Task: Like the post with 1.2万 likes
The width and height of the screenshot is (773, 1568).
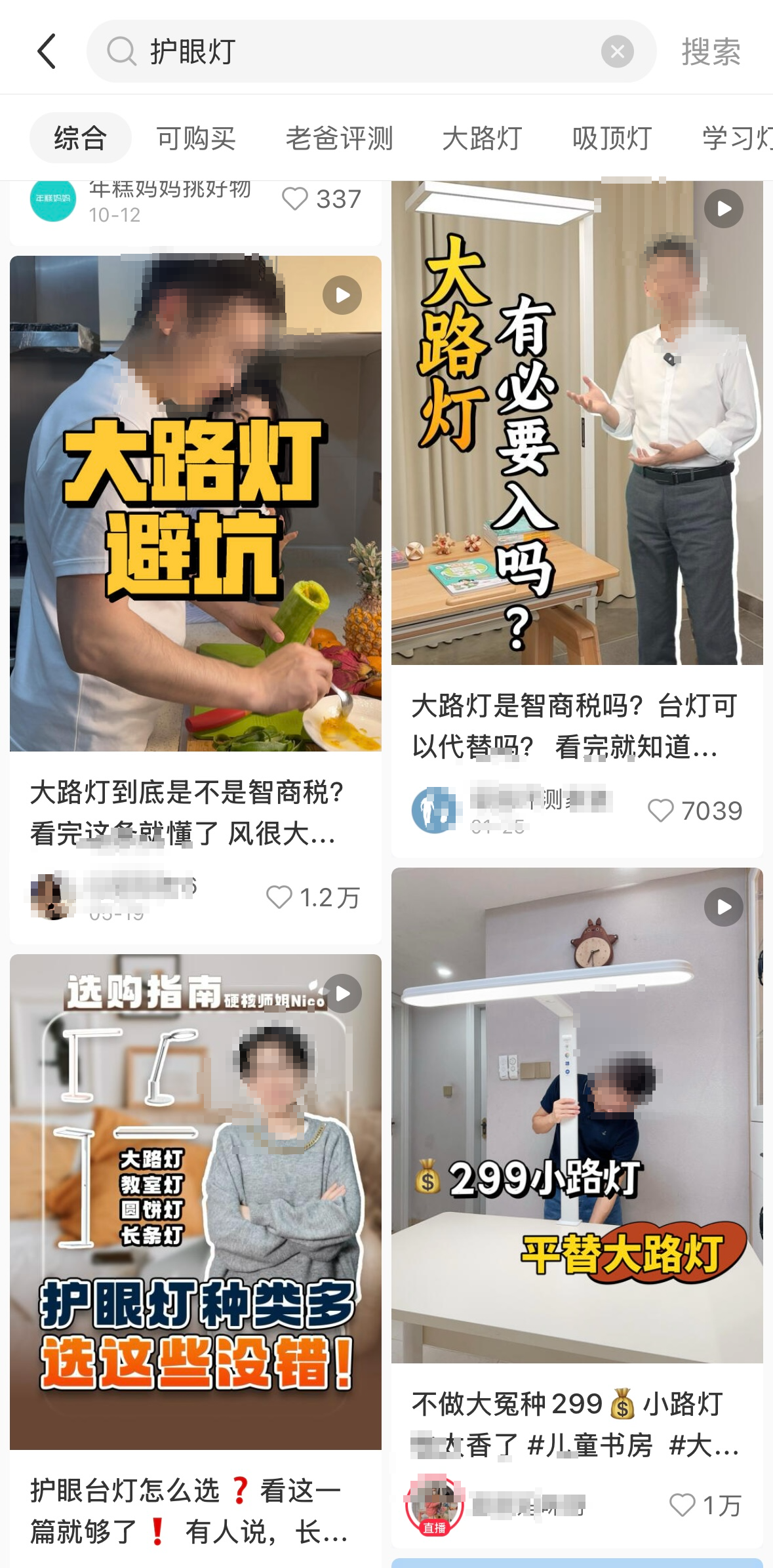Action: [x=279, y=897]
